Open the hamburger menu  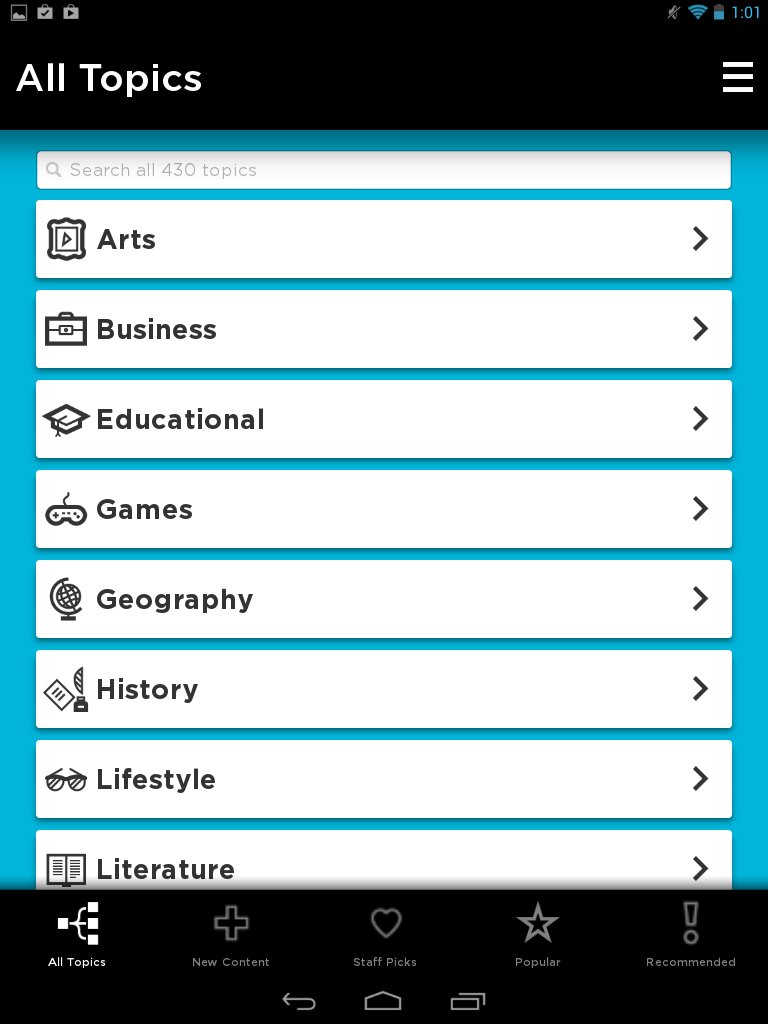point(737,77)
